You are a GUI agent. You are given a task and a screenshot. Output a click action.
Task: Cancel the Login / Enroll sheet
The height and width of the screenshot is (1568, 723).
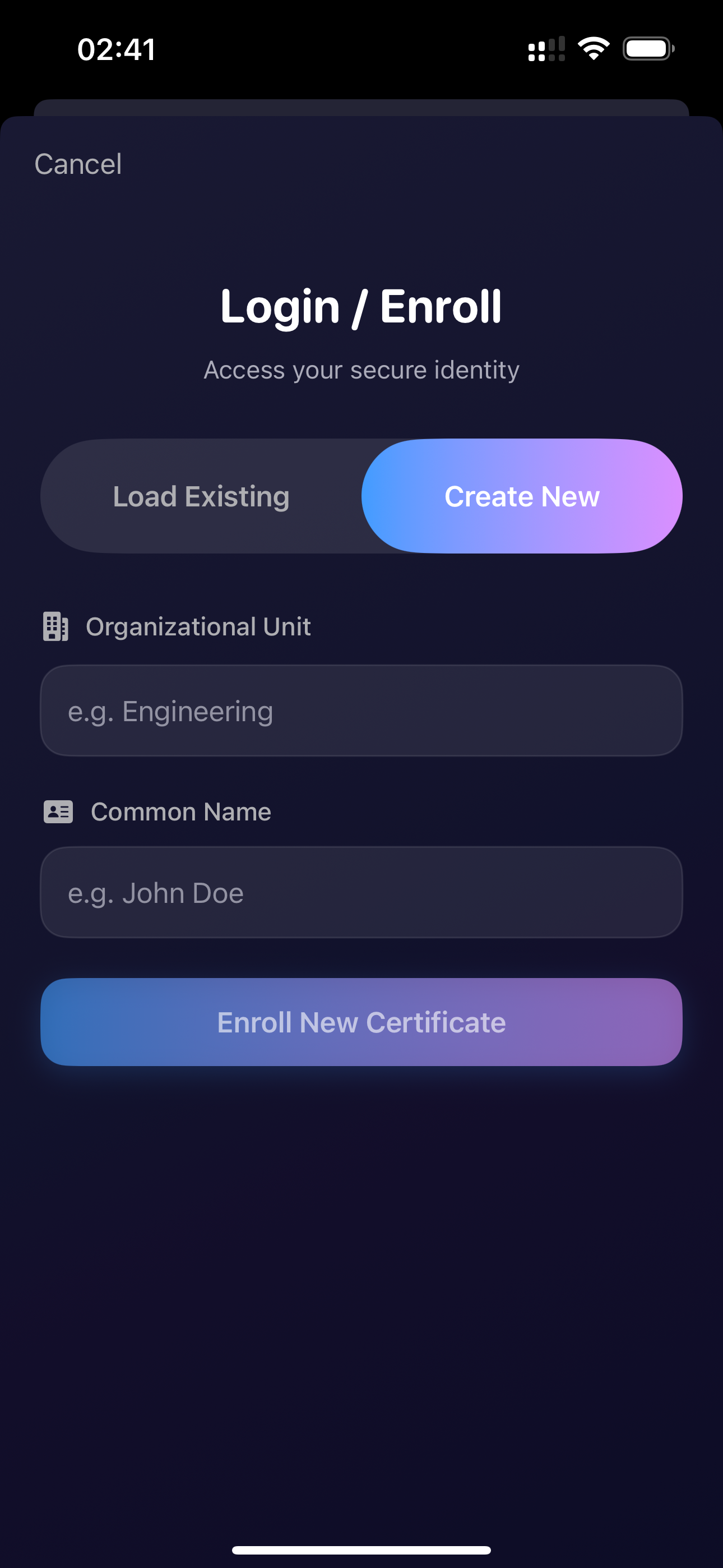[78, 164]
